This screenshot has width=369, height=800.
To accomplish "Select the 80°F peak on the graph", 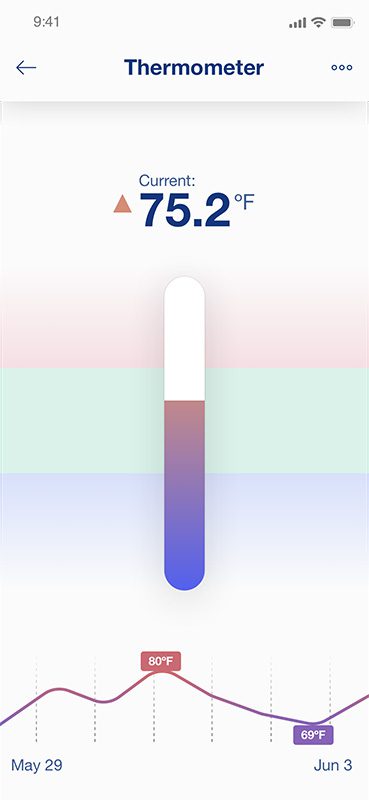I will (x=161, y=661).
